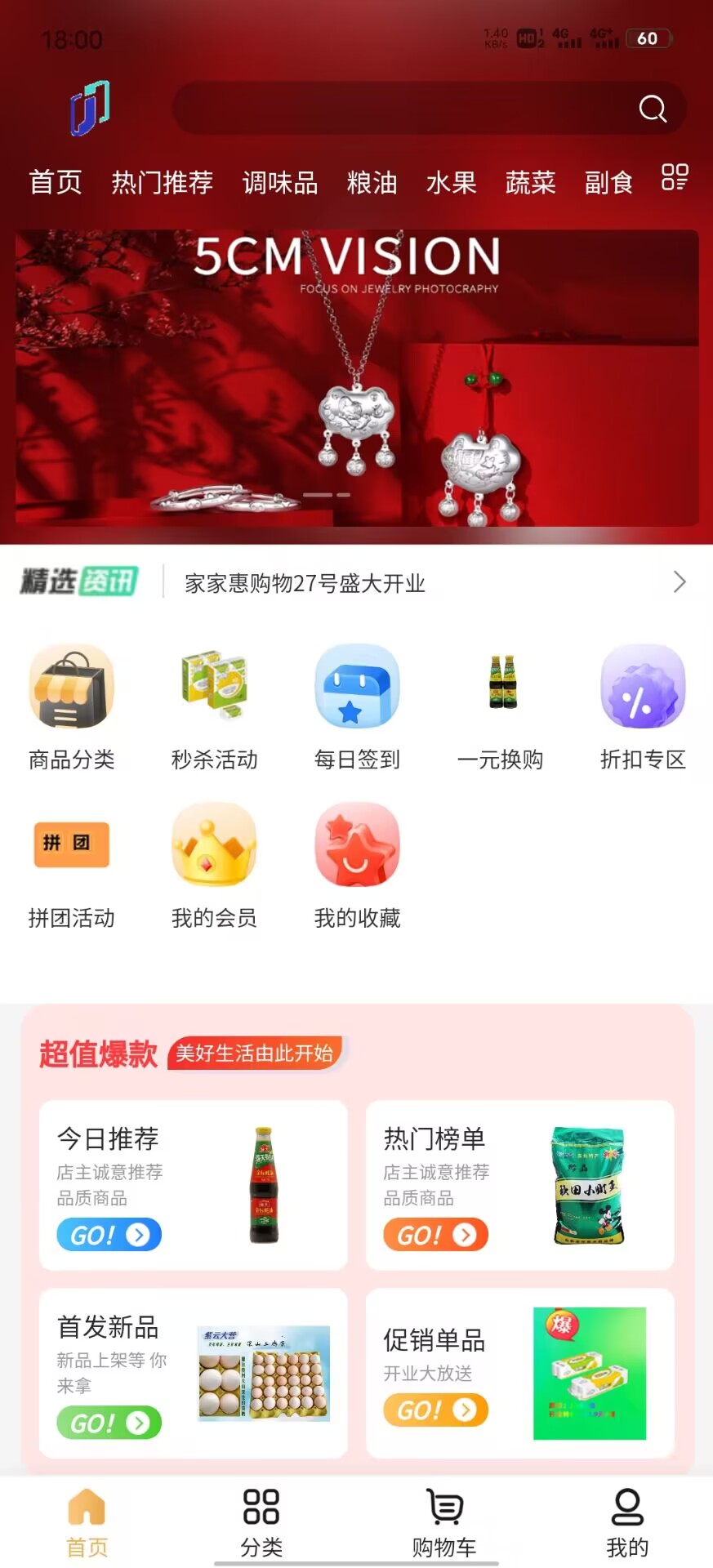Switch to 分类 bottom tab

(261, 1521)
